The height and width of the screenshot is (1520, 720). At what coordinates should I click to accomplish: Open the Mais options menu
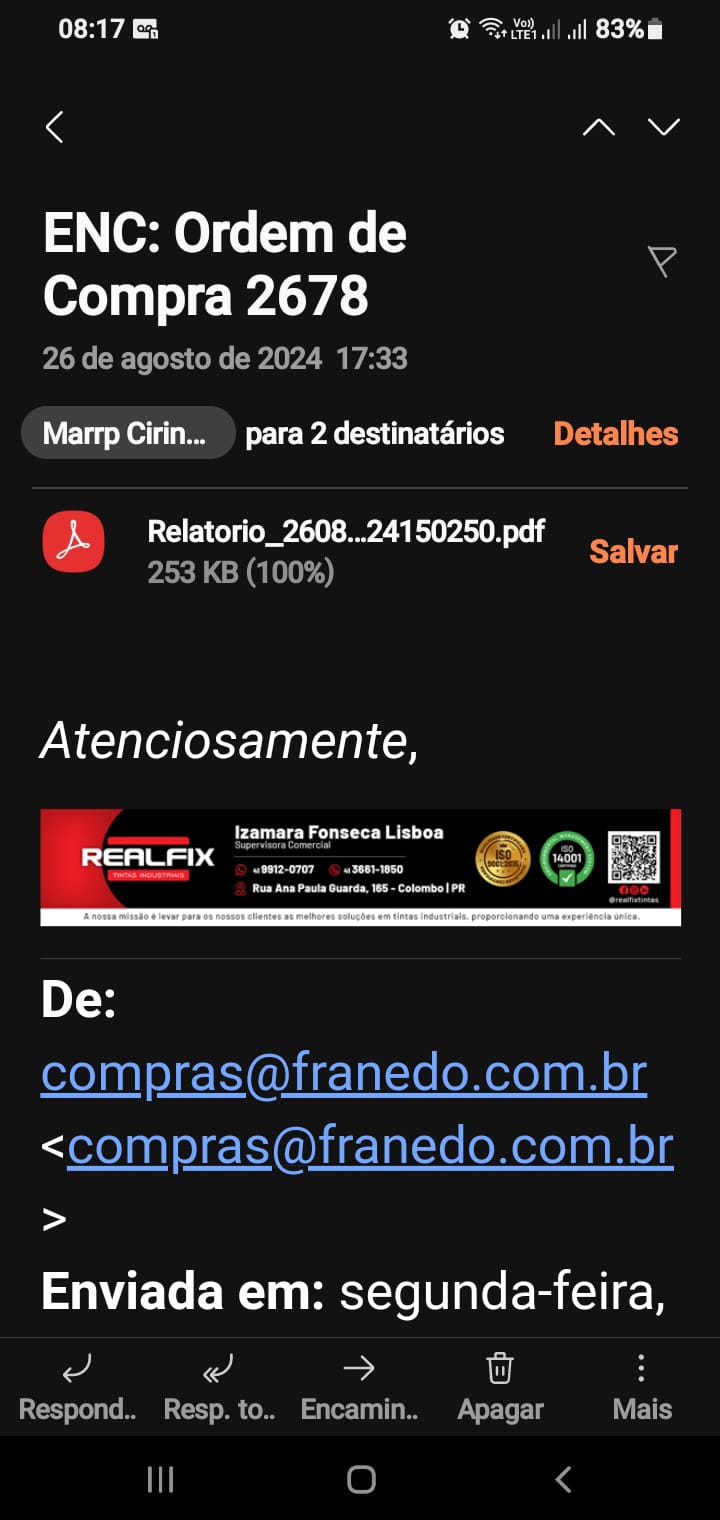coord(642,1385)
